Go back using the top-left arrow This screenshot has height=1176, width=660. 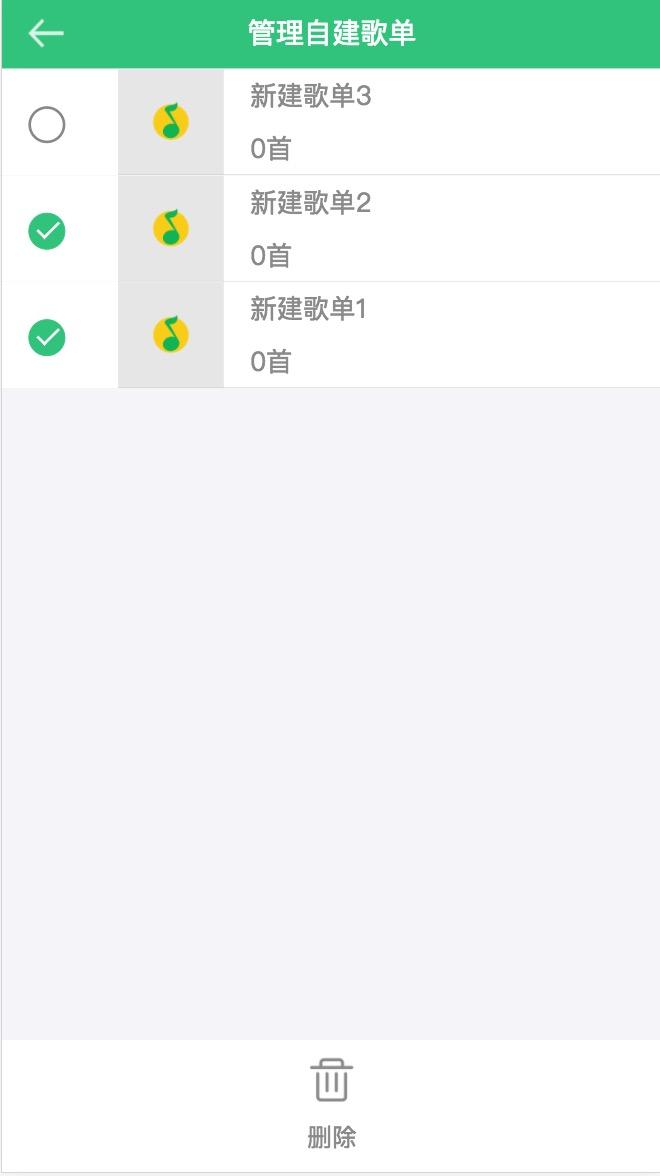[x=46, y=33]
